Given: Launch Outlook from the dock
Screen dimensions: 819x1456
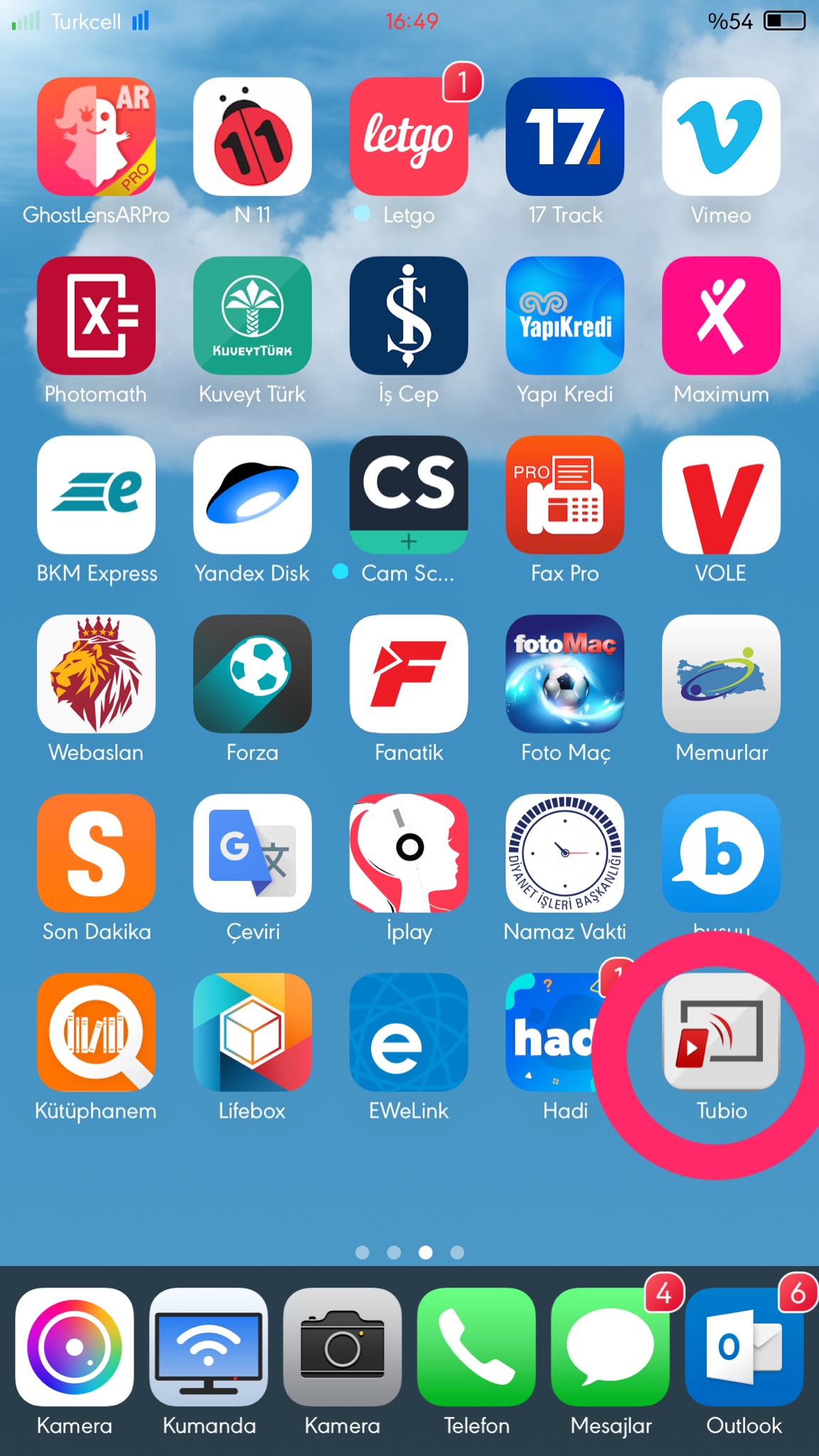Looking at the screenshot, I should tap(744, 1347).
